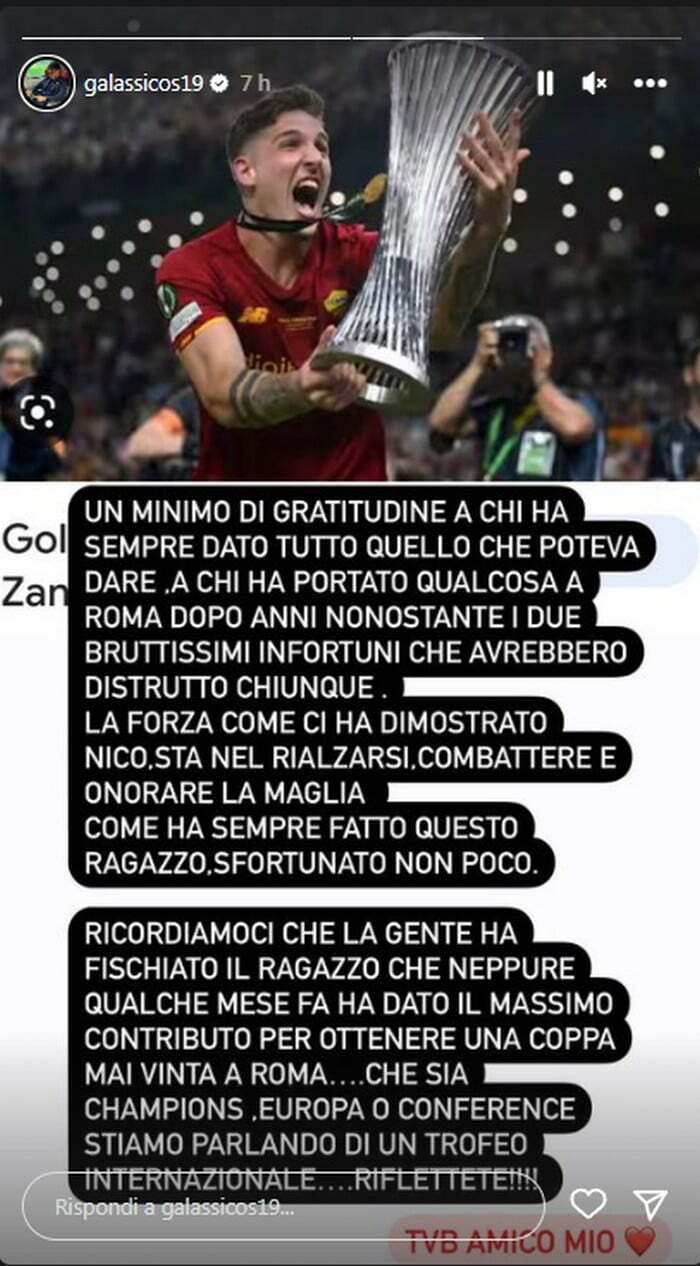Like this story with the heart
Image resolution: width=700 pixels, height=1266 pixels.
tap(588, 1203)
